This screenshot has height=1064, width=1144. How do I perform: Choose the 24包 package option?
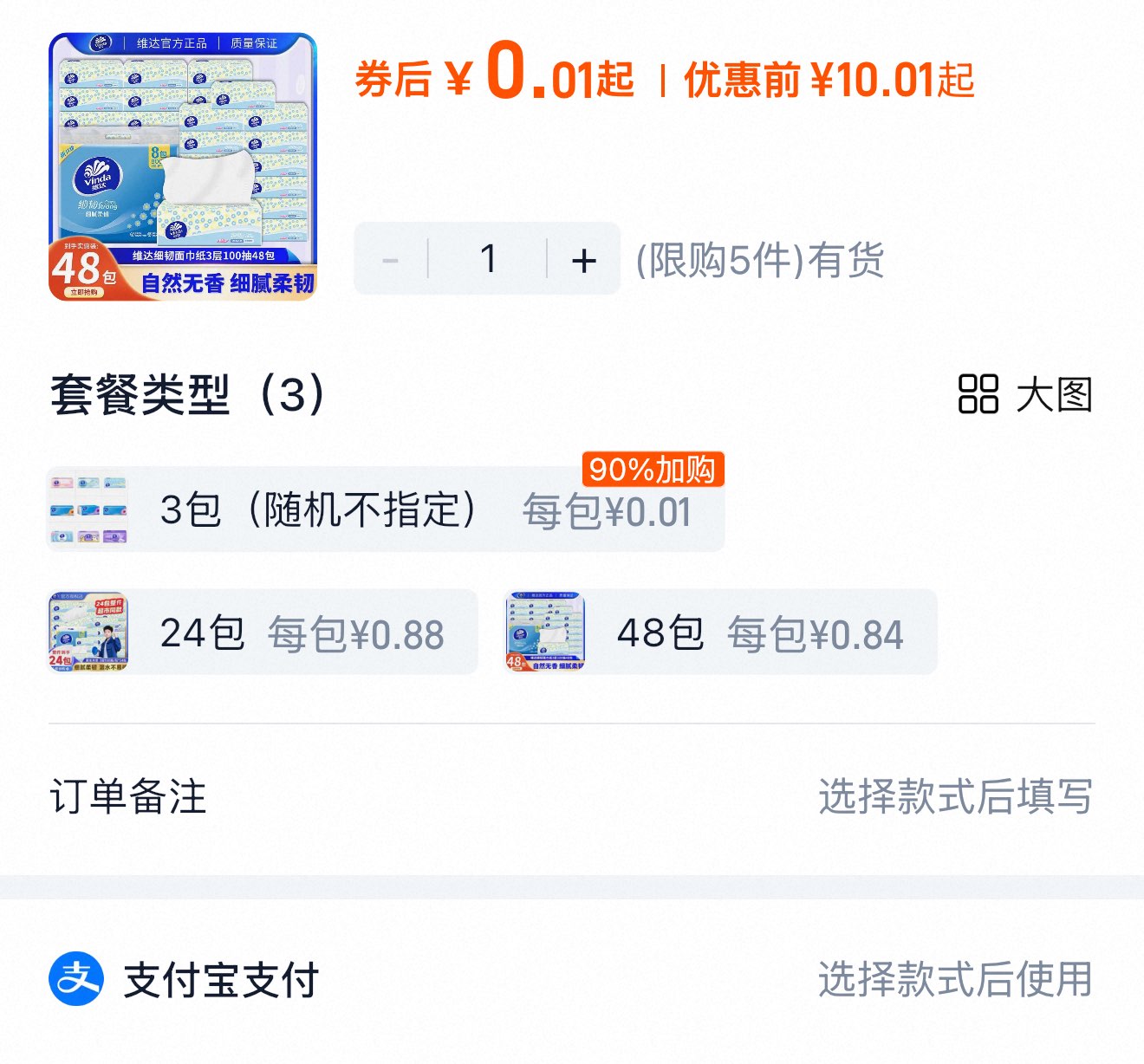pos(263,633)
